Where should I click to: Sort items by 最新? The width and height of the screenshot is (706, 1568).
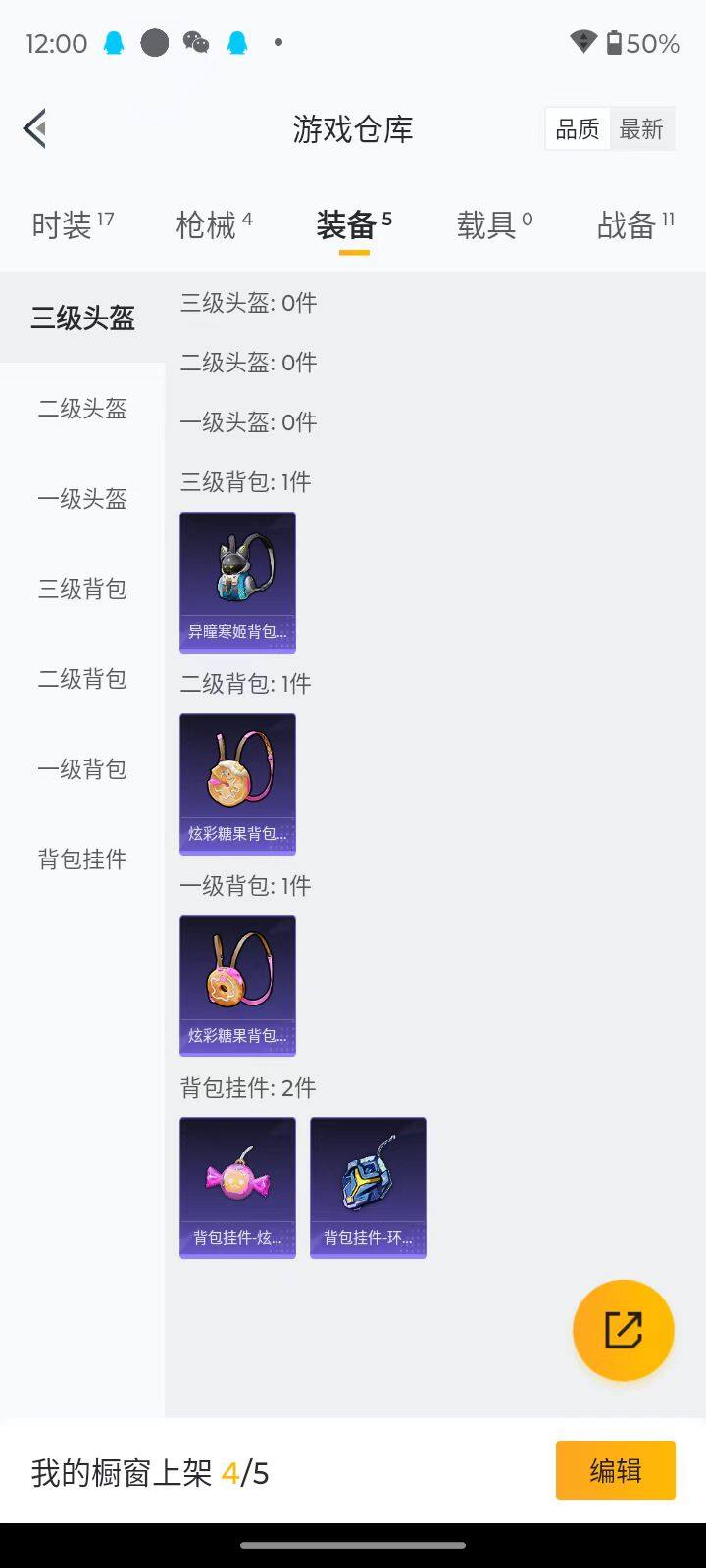(641, 129)
